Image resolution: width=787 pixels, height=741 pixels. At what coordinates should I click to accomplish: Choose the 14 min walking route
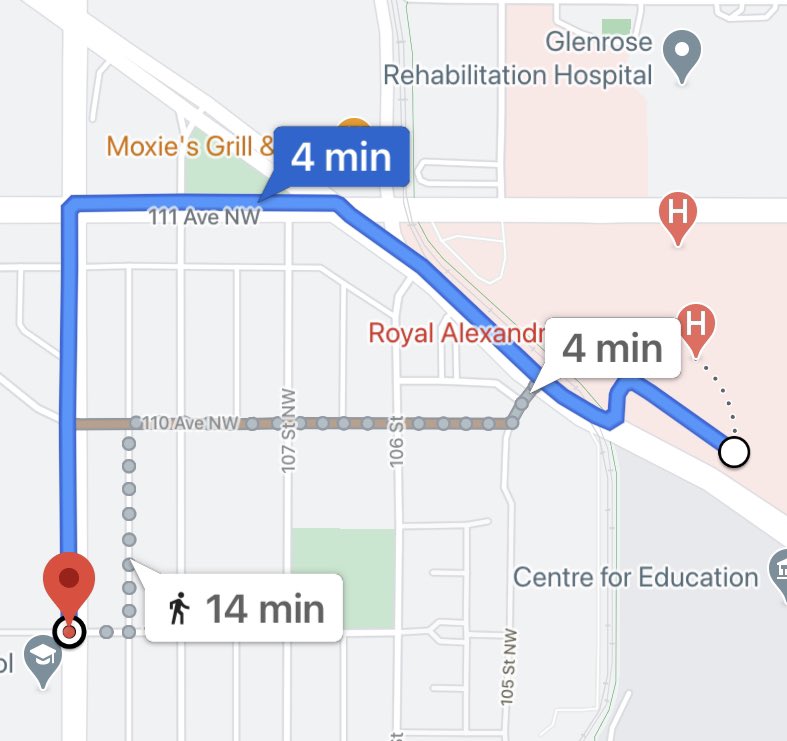point(246,608)
